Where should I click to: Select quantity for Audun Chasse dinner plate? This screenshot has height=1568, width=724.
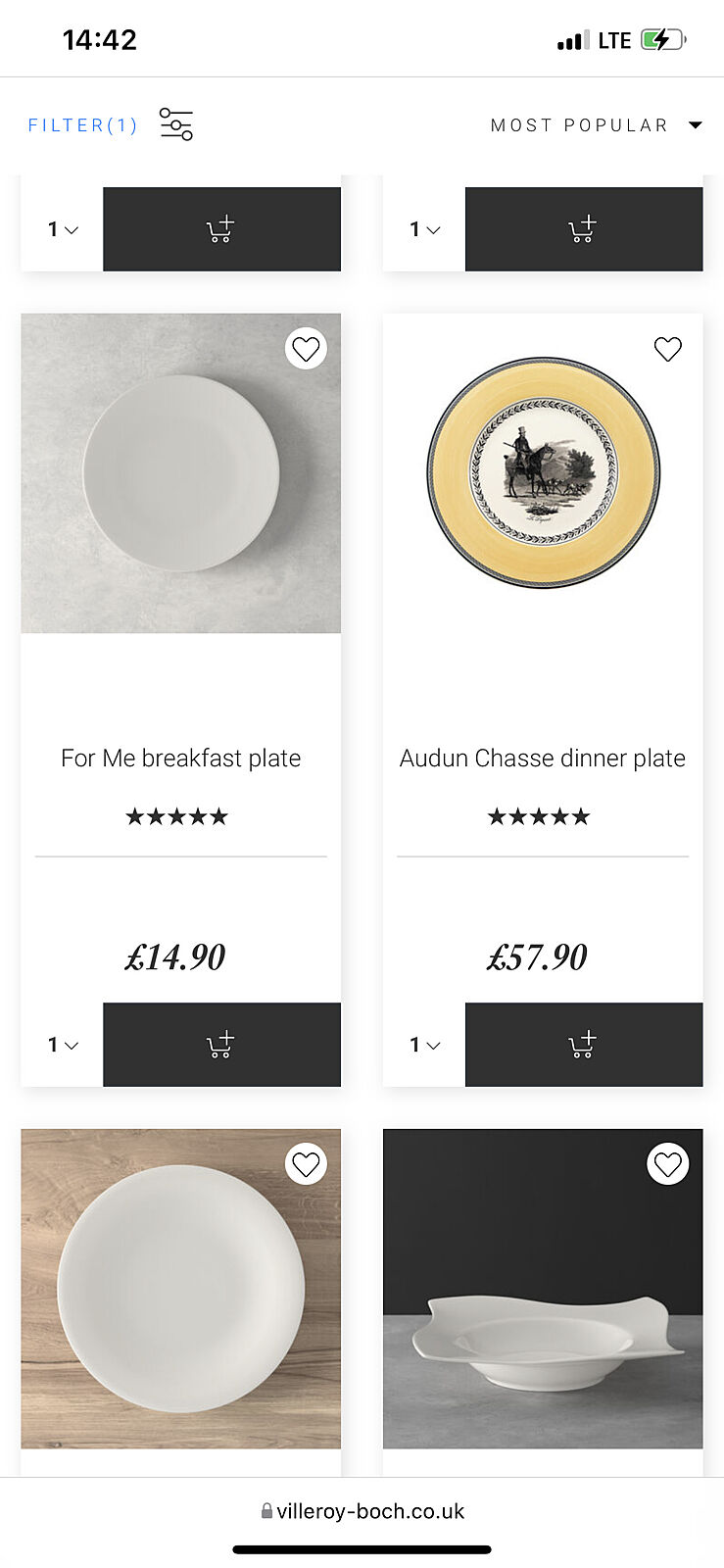[x=424, y=1045]
